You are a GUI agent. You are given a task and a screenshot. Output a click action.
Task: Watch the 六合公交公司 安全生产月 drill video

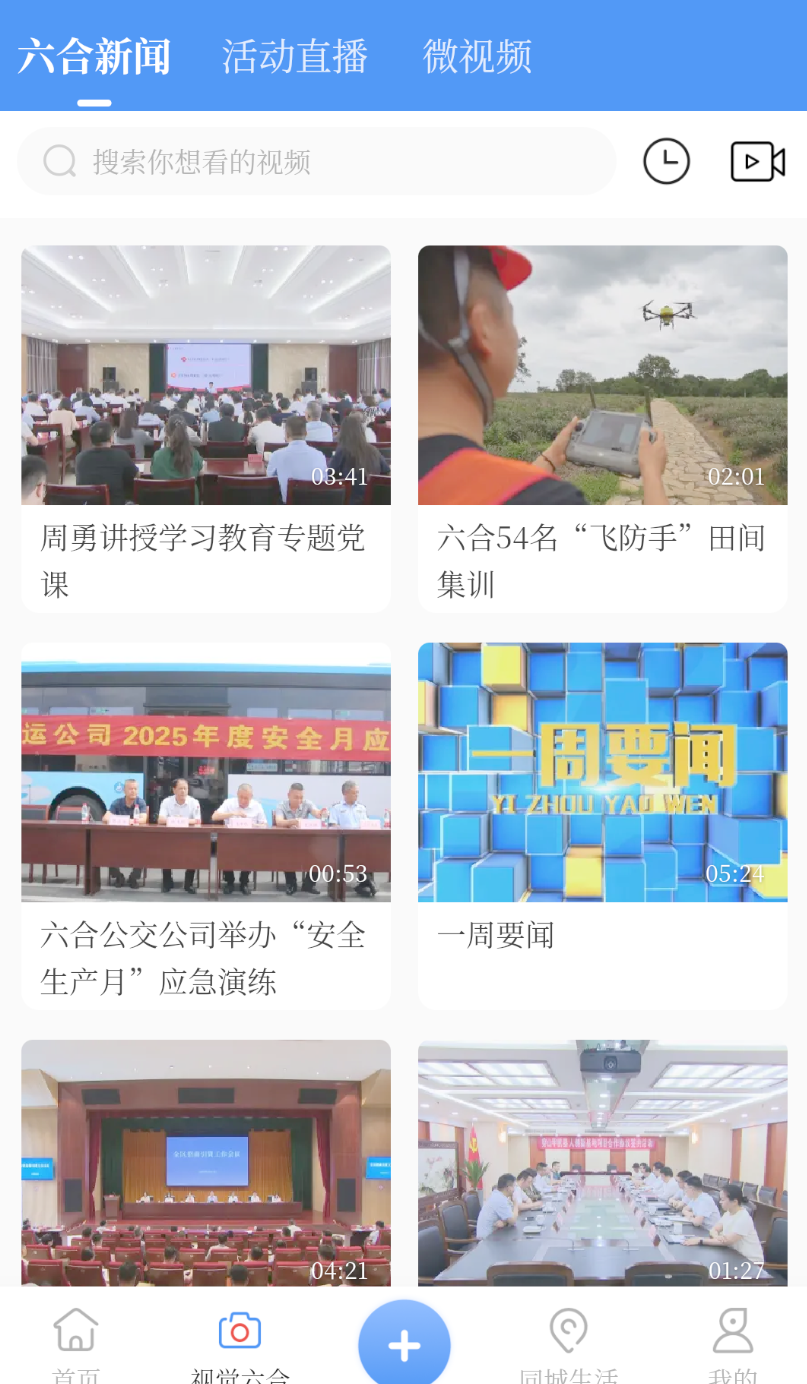point(206,825)
